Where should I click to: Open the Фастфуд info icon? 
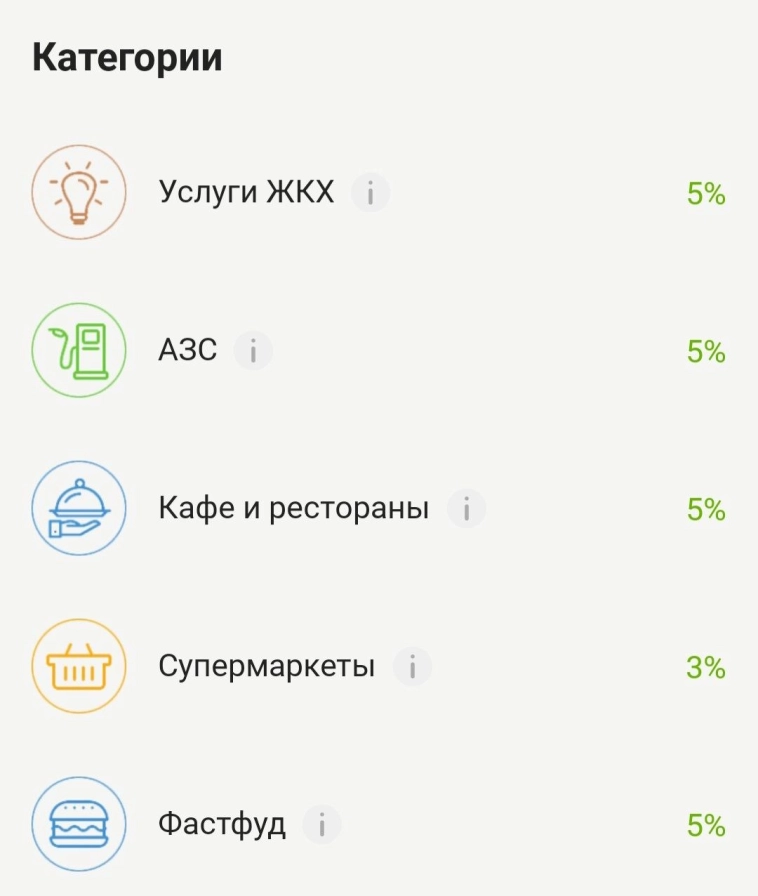(322, 825)
